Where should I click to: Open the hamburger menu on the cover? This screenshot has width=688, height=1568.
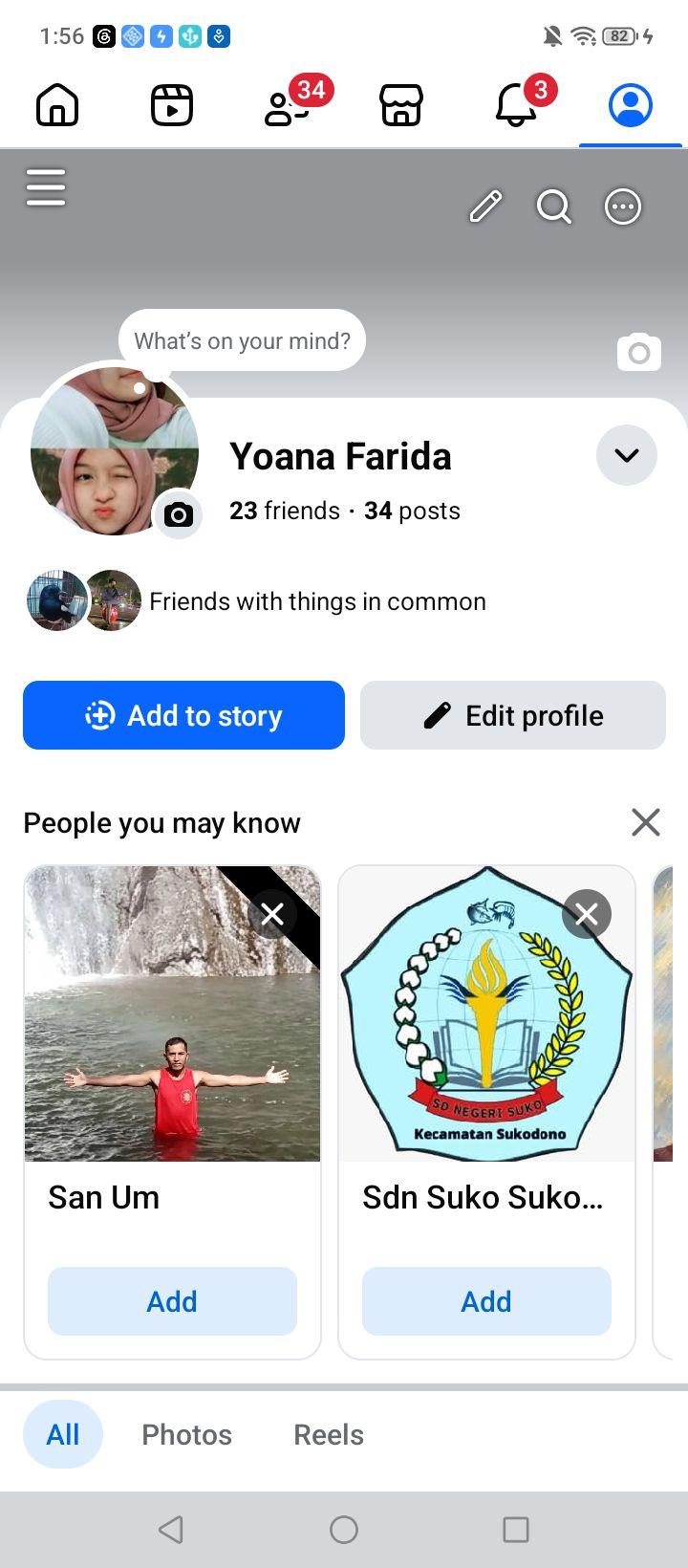(46, 187)
